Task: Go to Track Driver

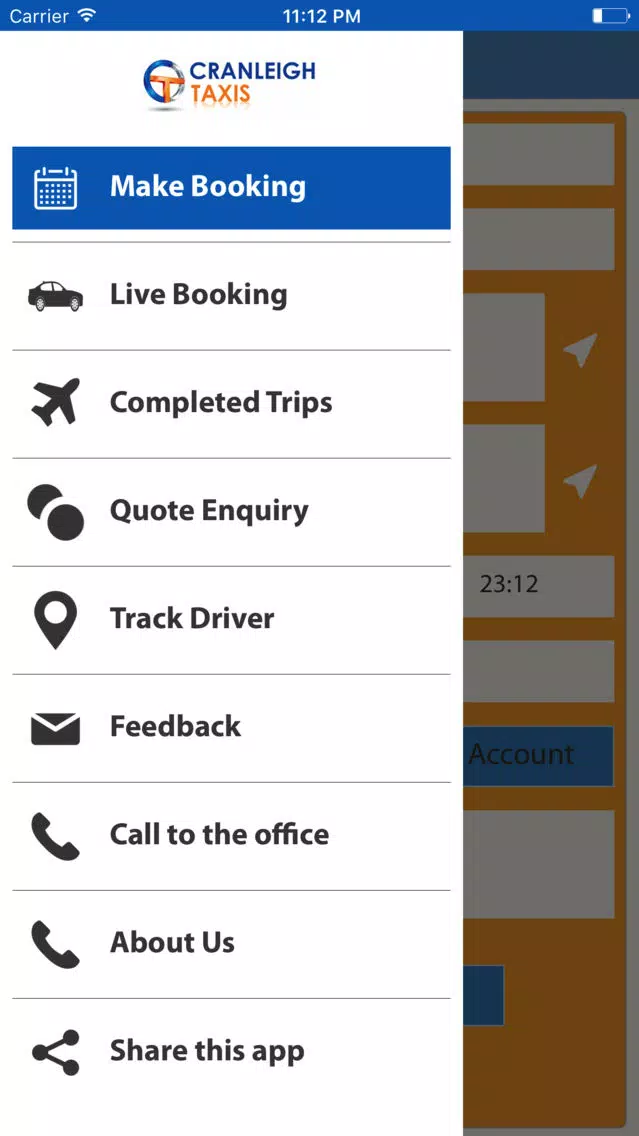Action: 231,619
